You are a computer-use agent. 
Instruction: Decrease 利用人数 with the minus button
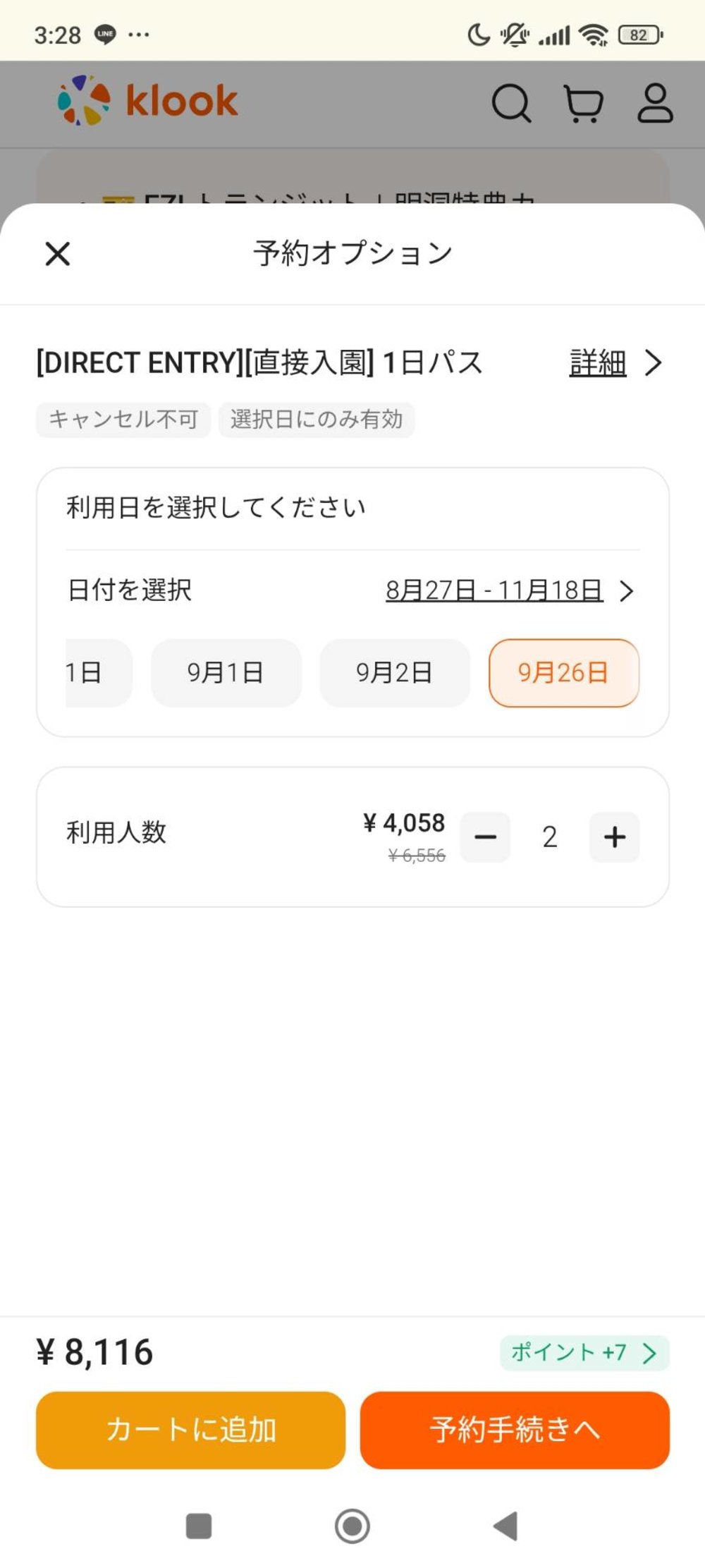485,837
